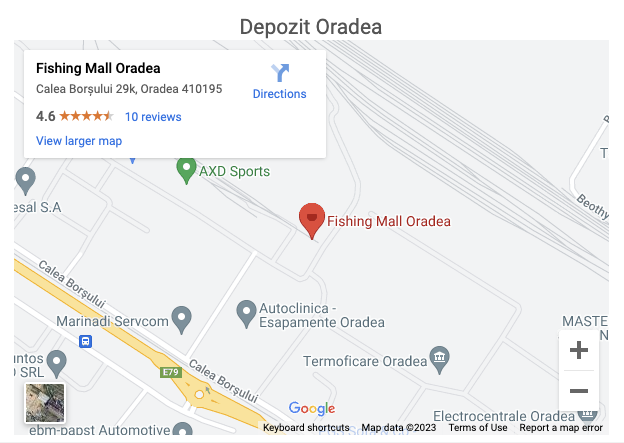Open the 10 reviews link
The height and width of the screenshot is (443, 624).
[153, 117]
